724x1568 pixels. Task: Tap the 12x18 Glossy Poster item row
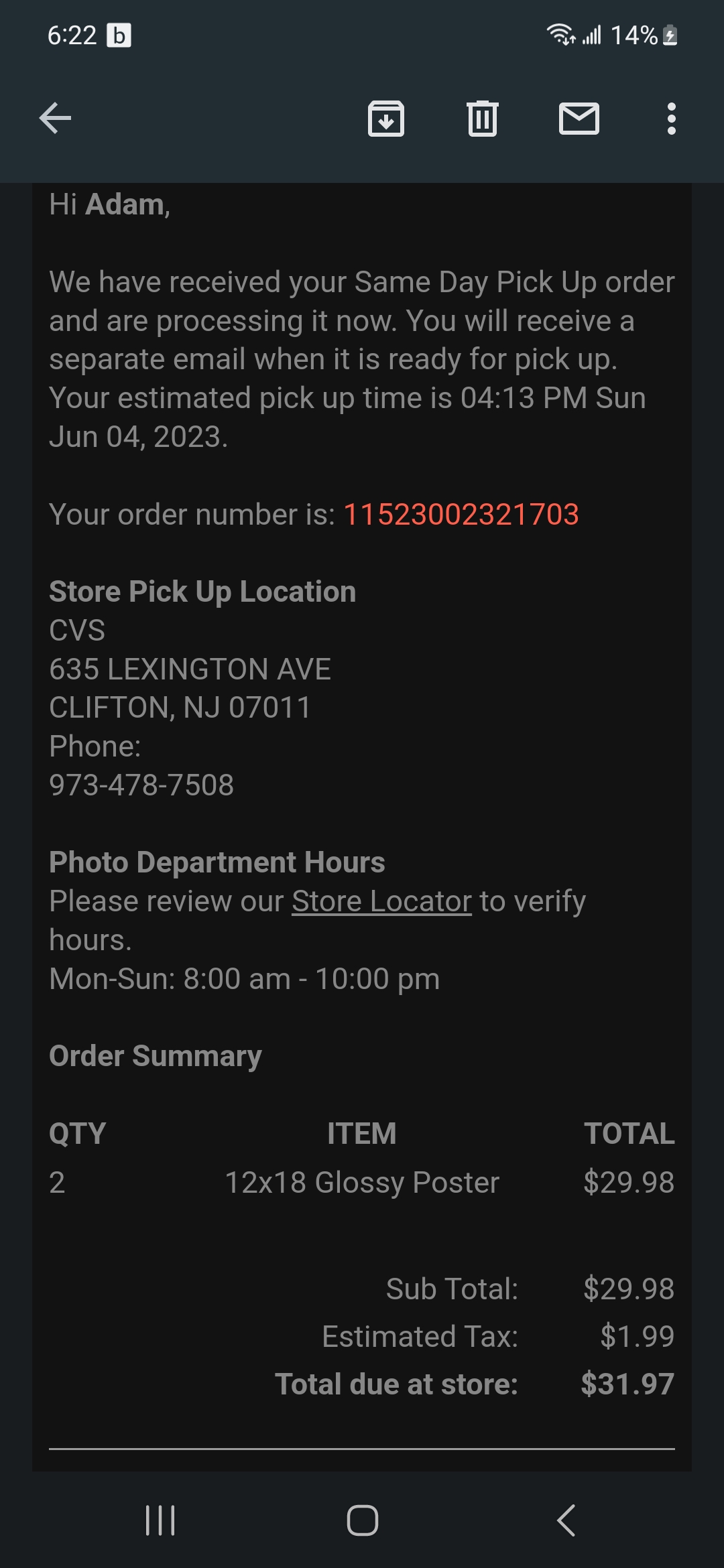(x=361, y=1181)
